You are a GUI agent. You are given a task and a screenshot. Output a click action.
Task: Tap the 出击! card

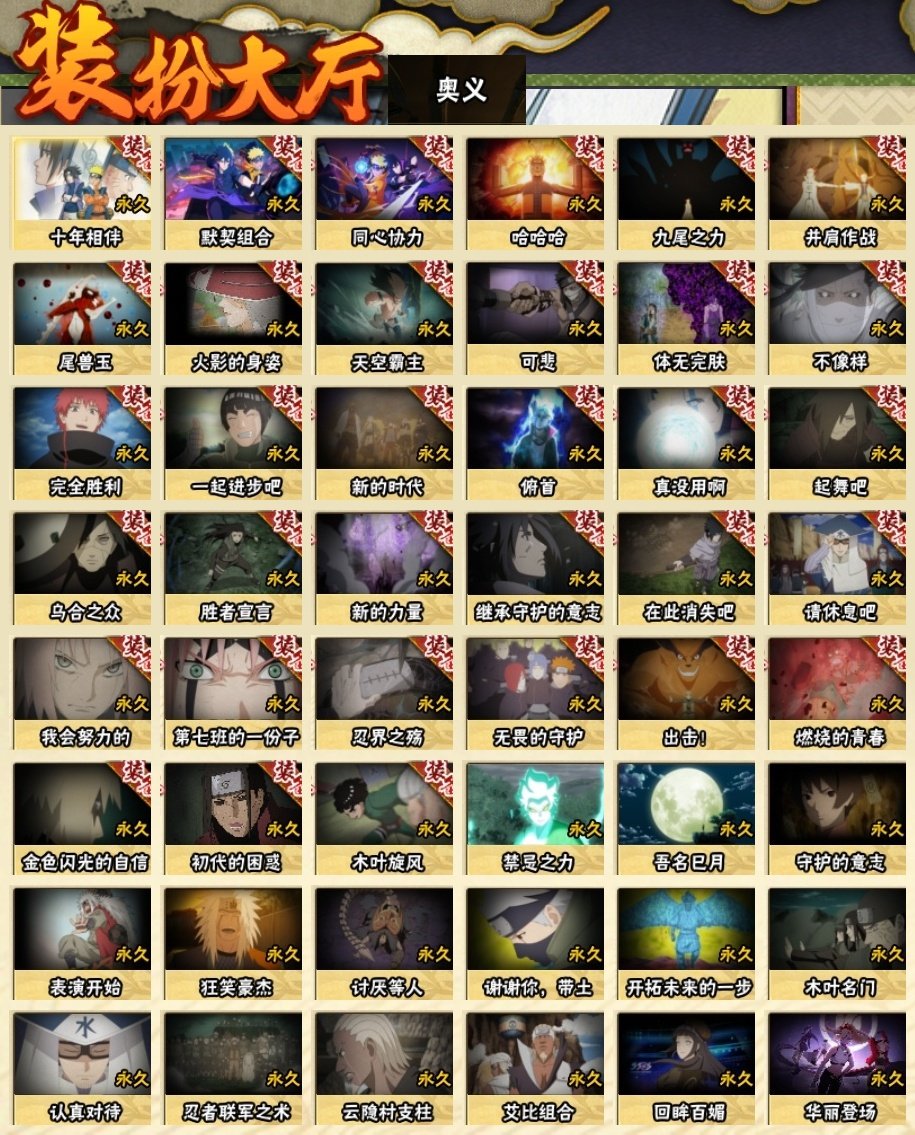tap(686, 692)
